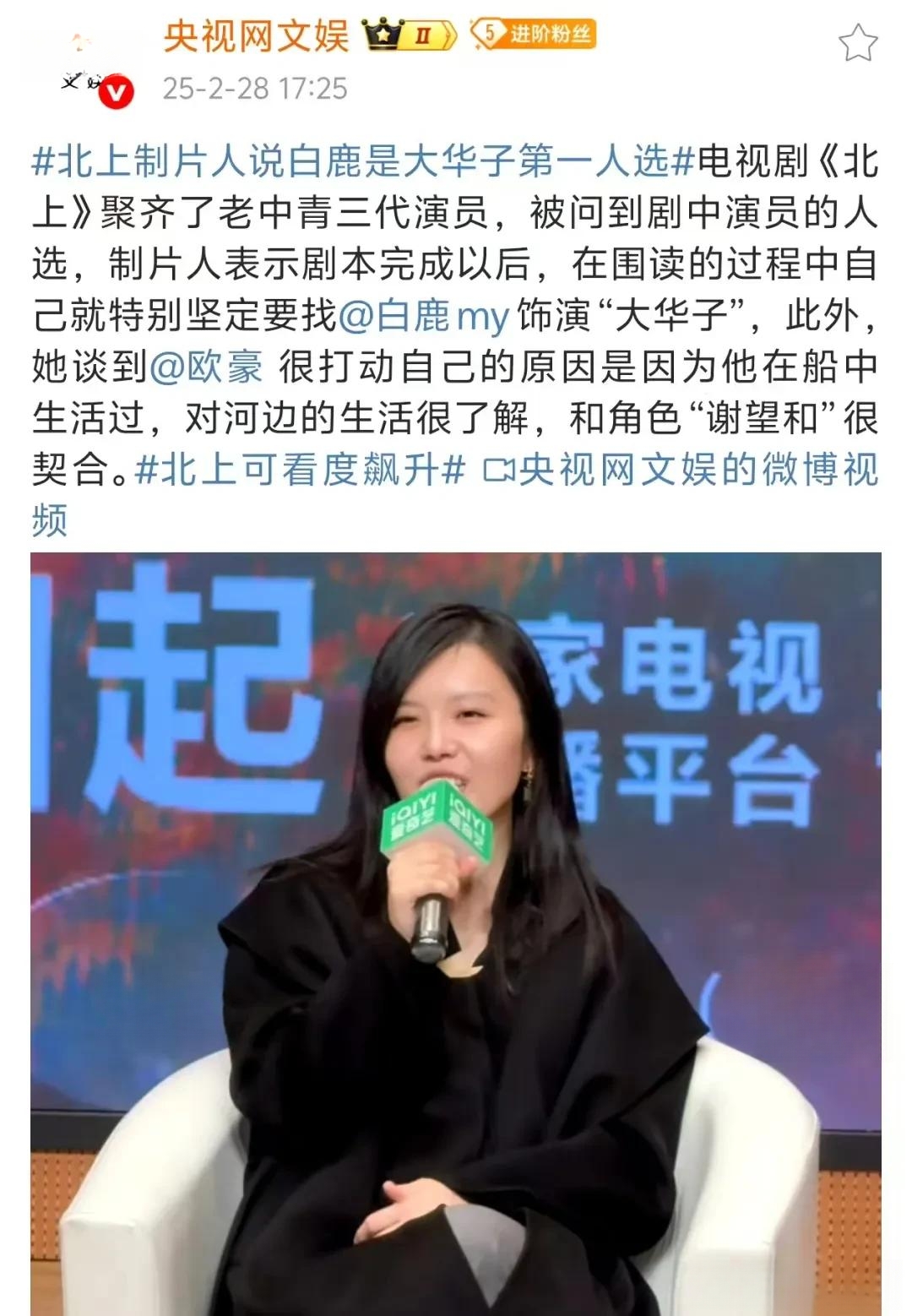Open the 央视网文娱 account name

click(x=256, y=36)
